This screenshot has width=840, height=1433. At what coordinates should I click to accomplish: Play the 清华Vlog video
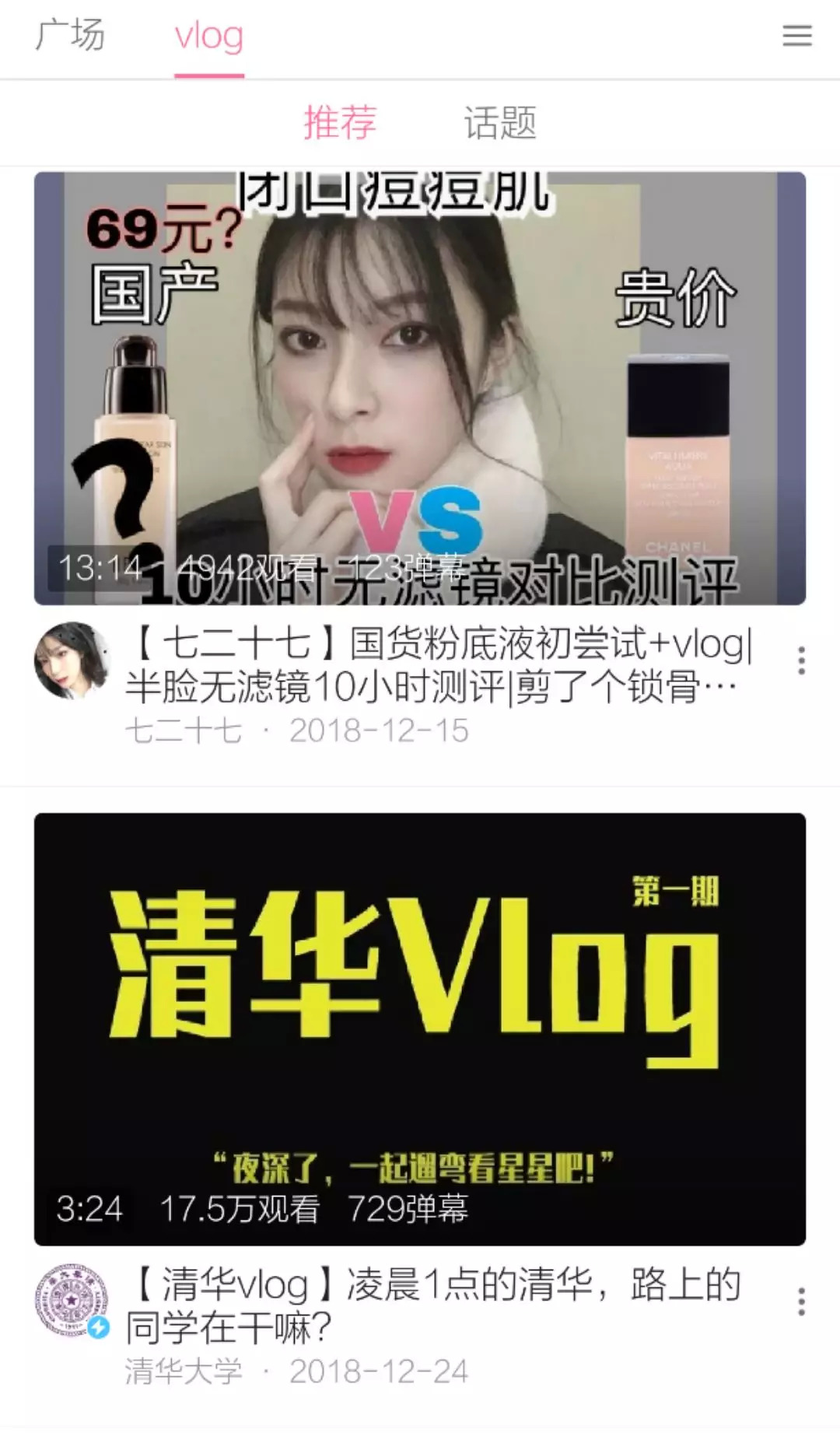click(420, 1028)
